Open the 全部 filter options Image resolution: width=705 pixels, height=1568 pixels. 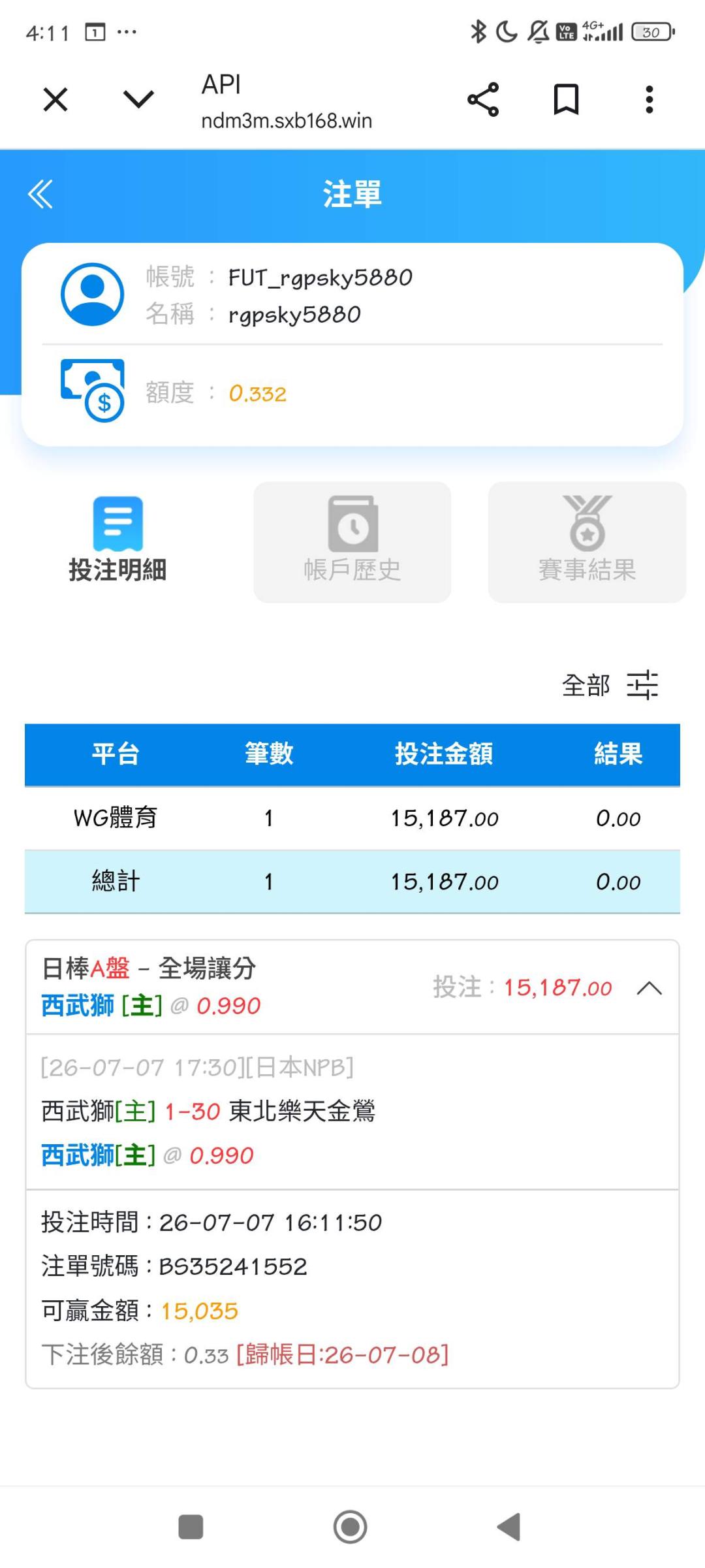pos(610,685)
